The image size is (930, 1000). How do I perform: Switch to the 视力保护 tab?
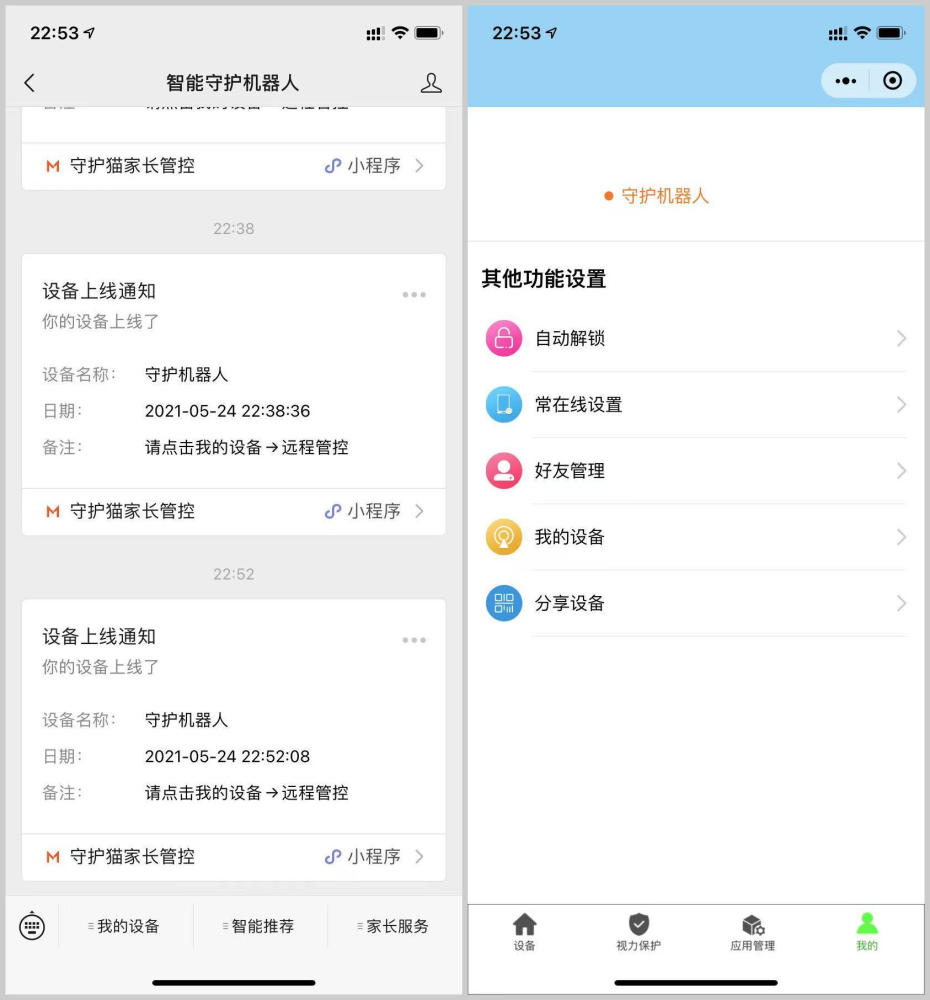point(638,932)
